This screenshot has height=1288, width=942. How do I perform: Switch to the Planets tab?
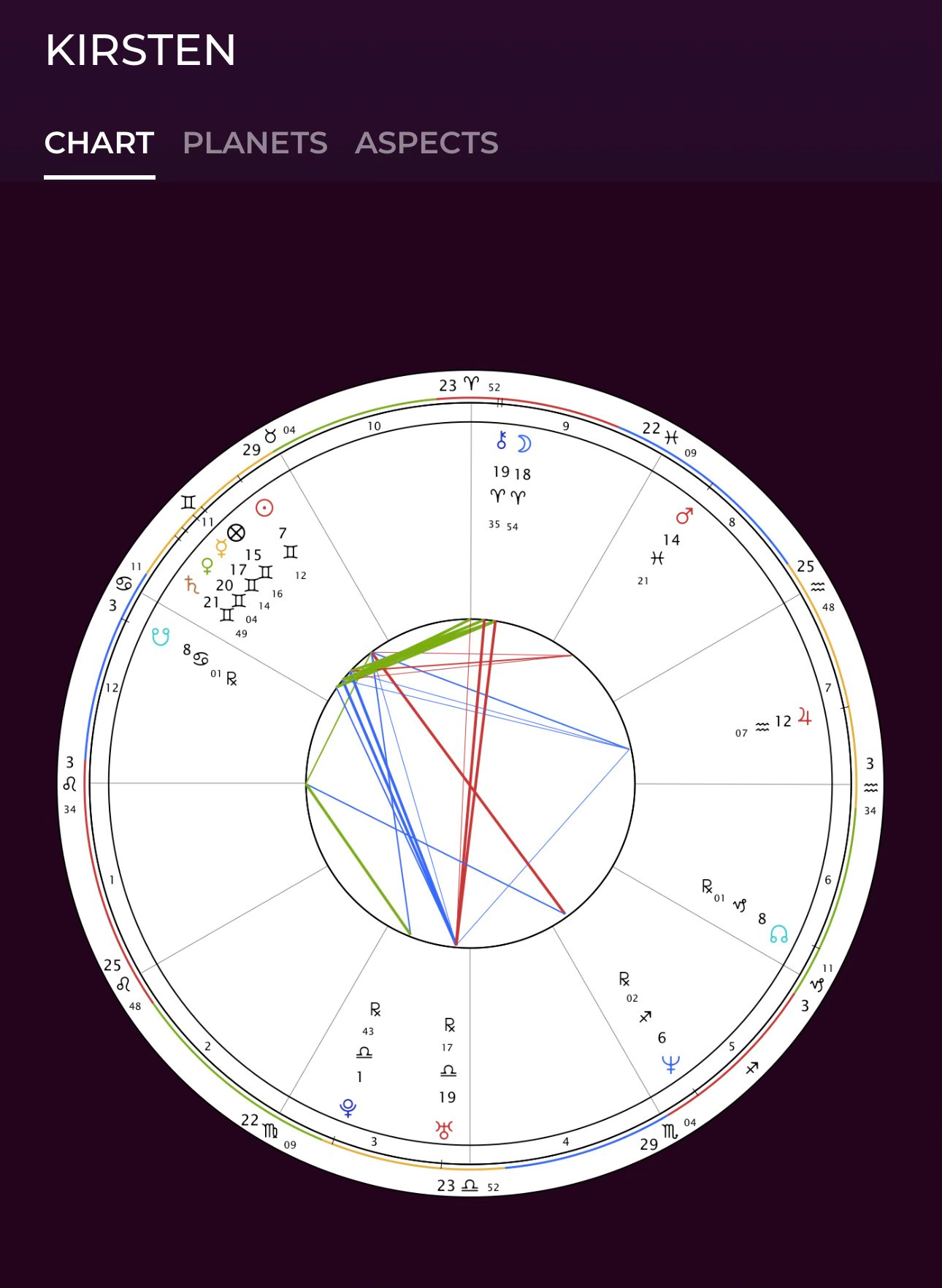tap(255, 143)
